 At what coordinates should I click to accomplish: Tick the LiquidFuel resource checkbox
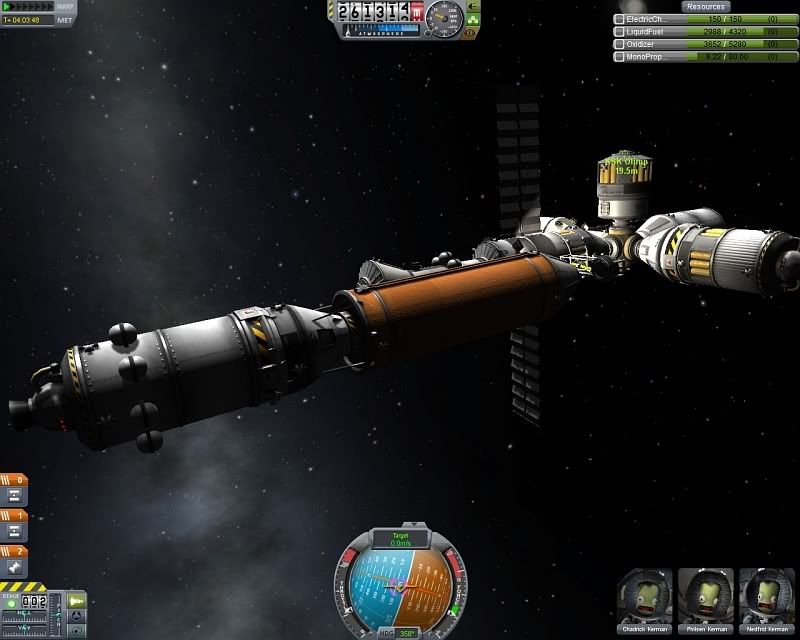click(619, 32)
